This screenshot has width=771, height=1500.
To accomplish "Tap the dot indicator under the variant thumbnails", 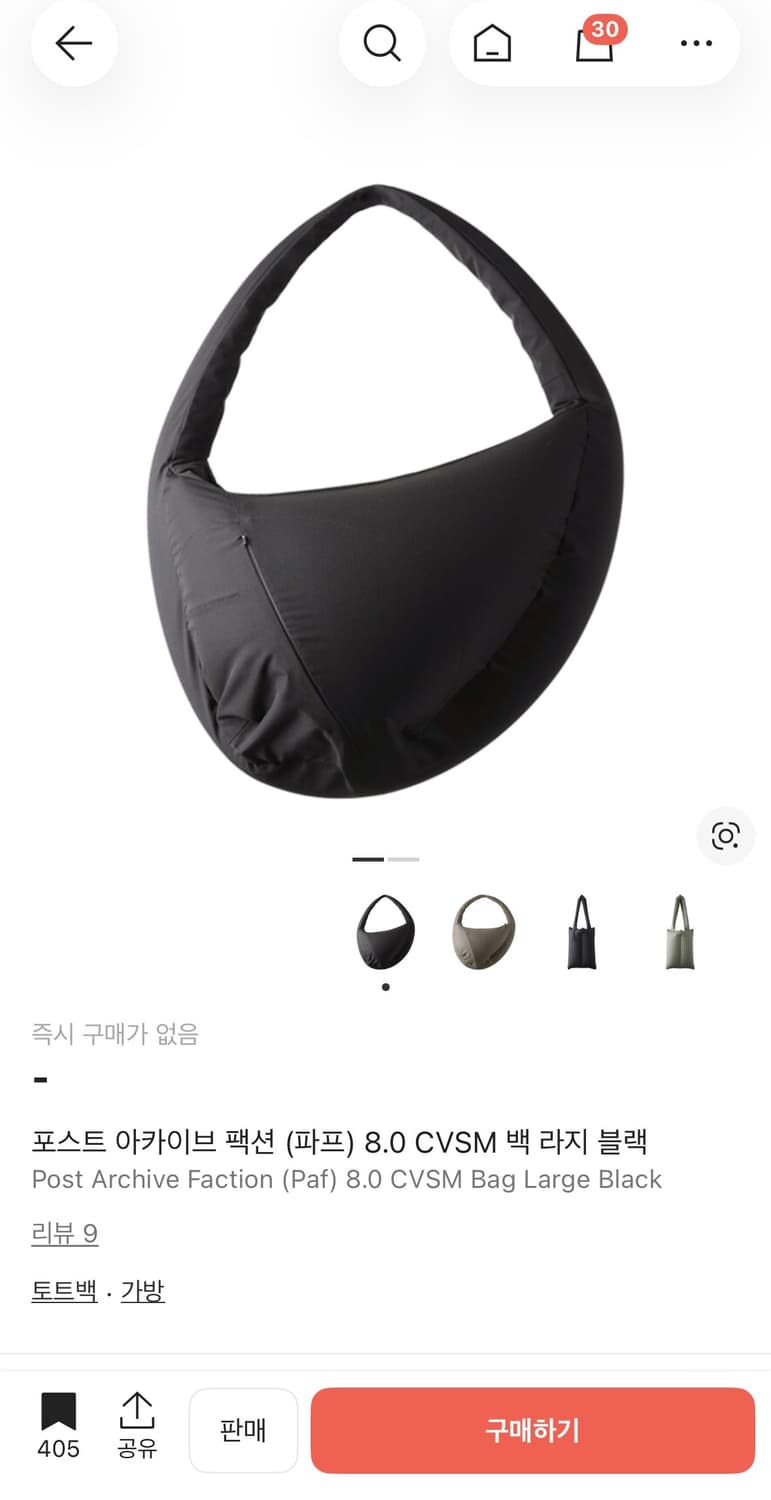I will point(384,986).
